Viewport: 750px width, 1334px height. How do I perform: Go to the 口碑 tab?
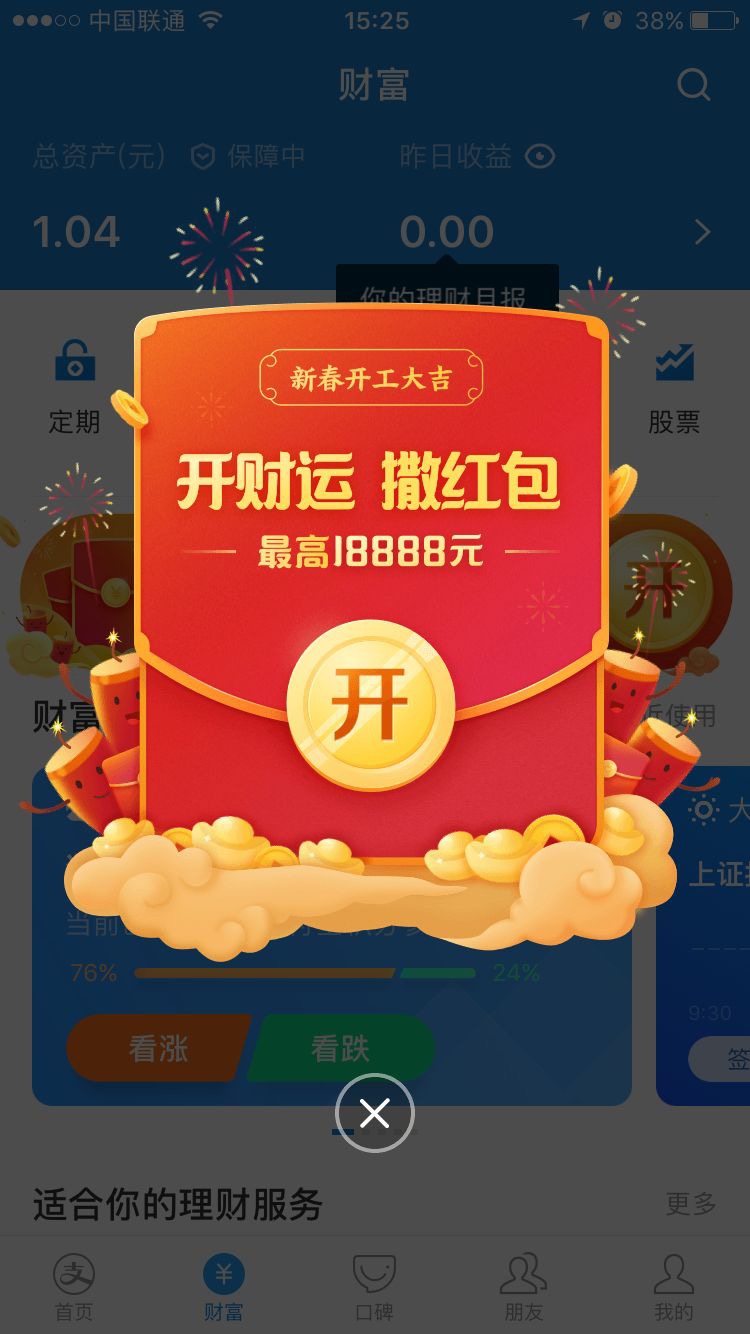pos(375,1287)
